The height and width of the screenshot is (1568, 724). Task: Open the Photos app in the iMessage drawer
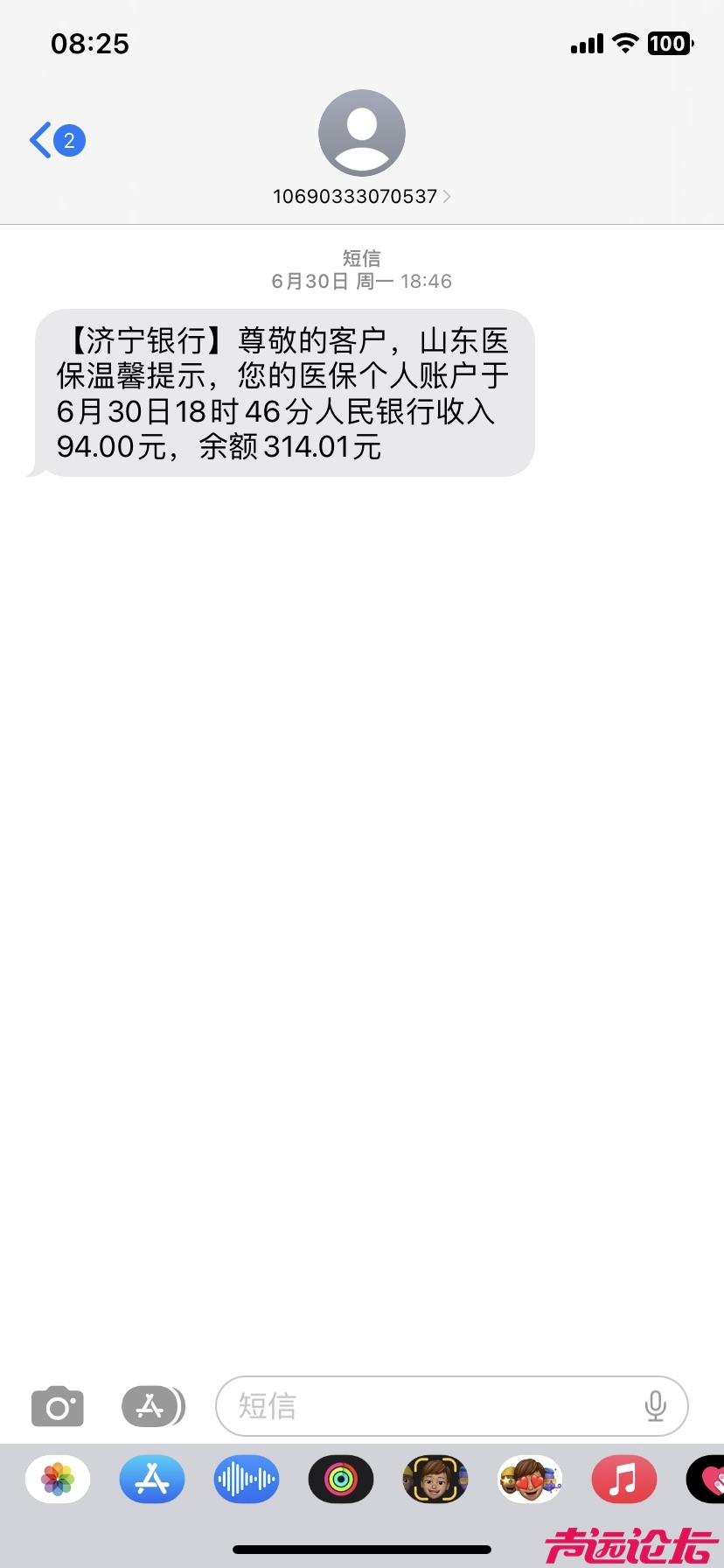tap(57, 1479)
